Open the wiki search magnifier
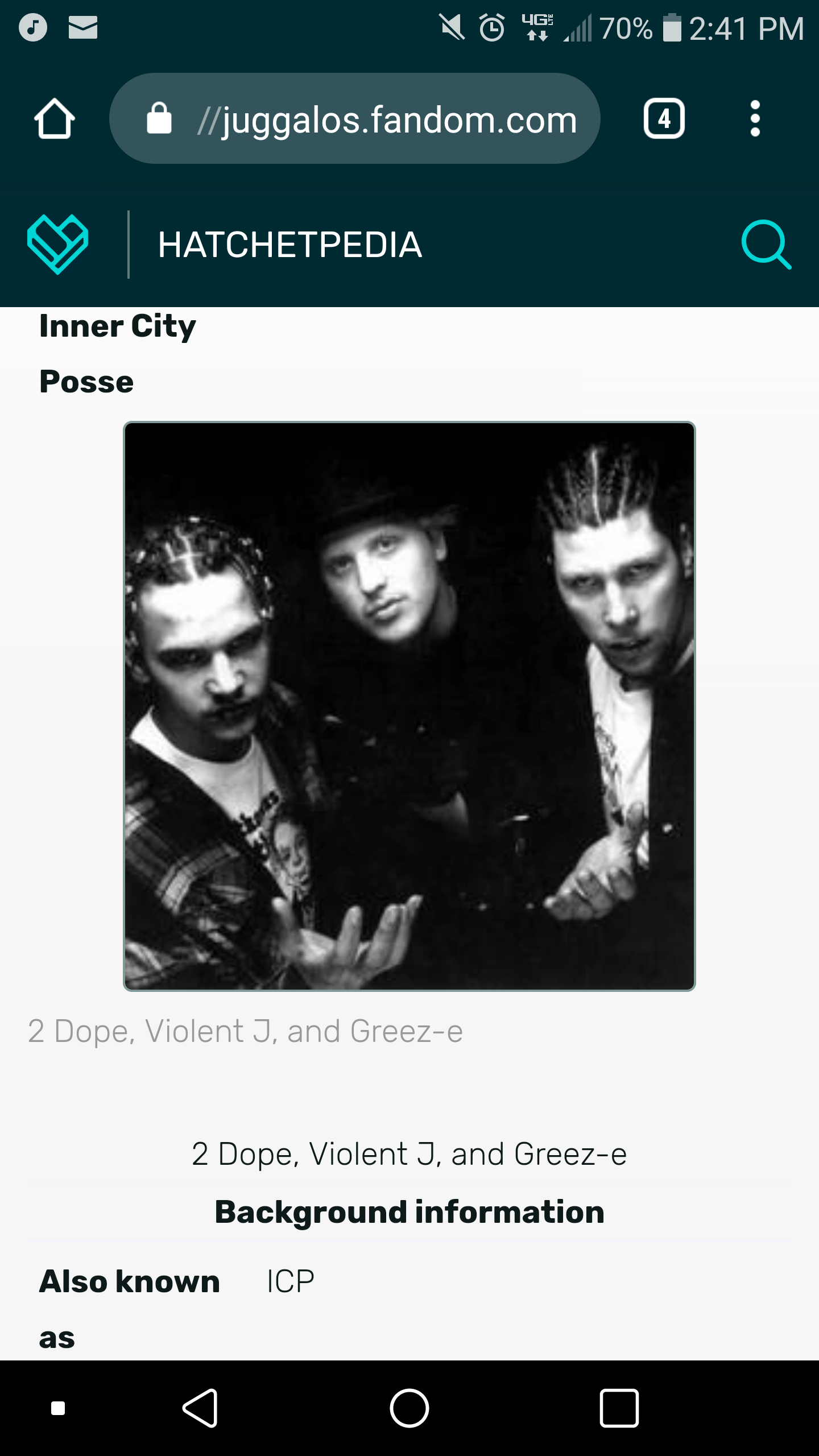819x1456 pixels. pyautogui.click(x=766, y=245)
